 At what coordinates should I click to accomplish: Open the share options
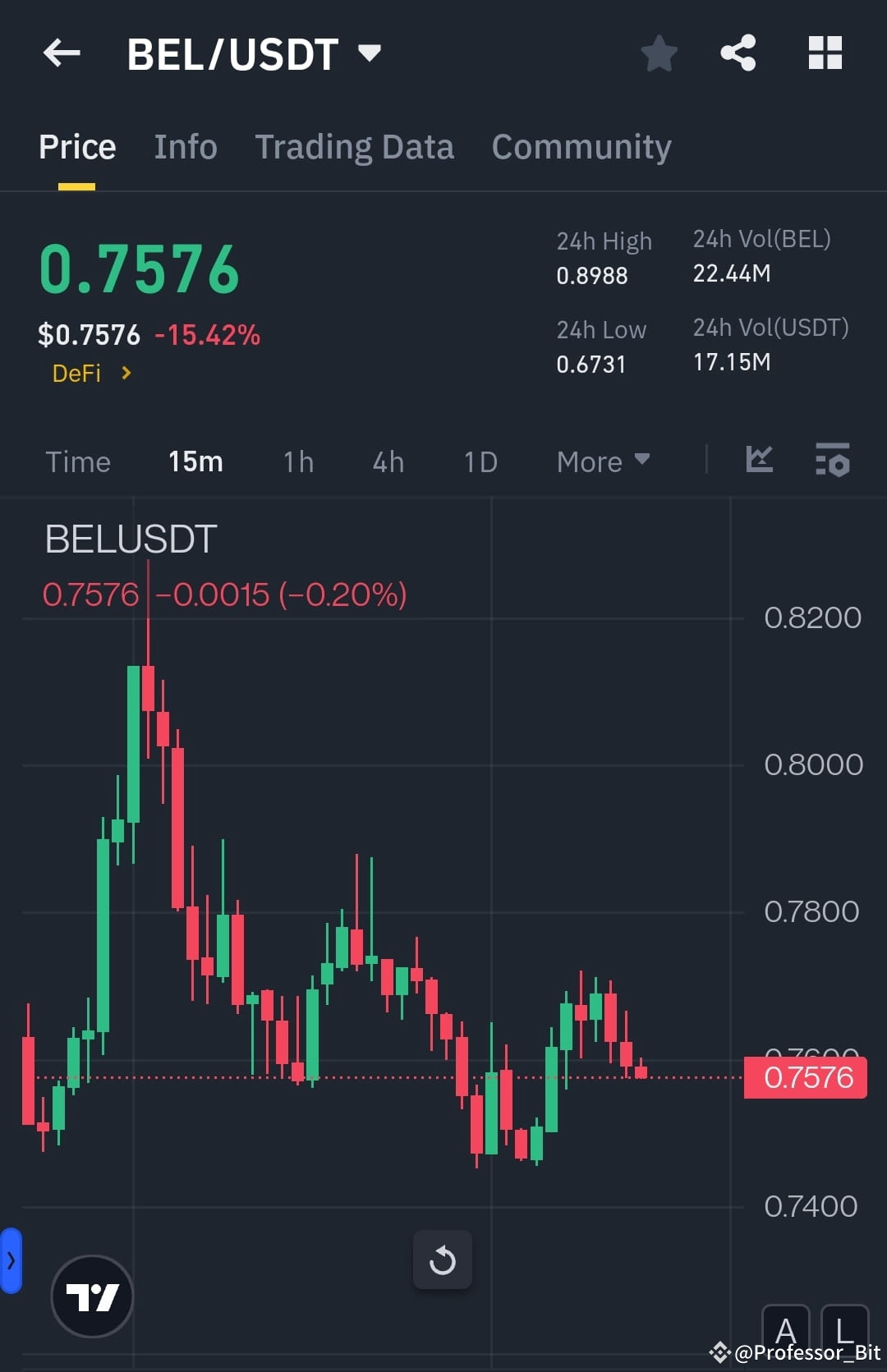tap(738, 53)
